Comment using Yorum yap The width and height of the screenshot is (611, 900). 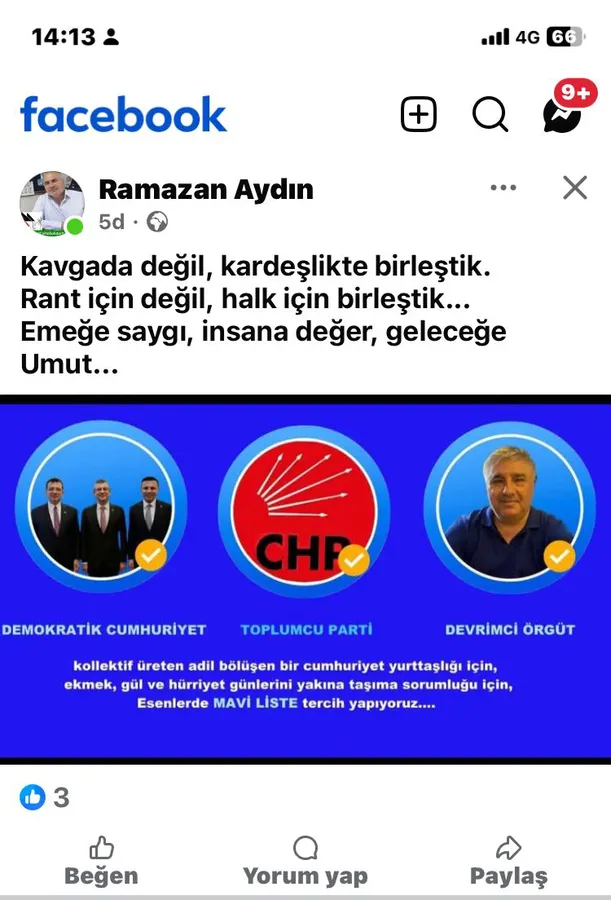point(305,861)
